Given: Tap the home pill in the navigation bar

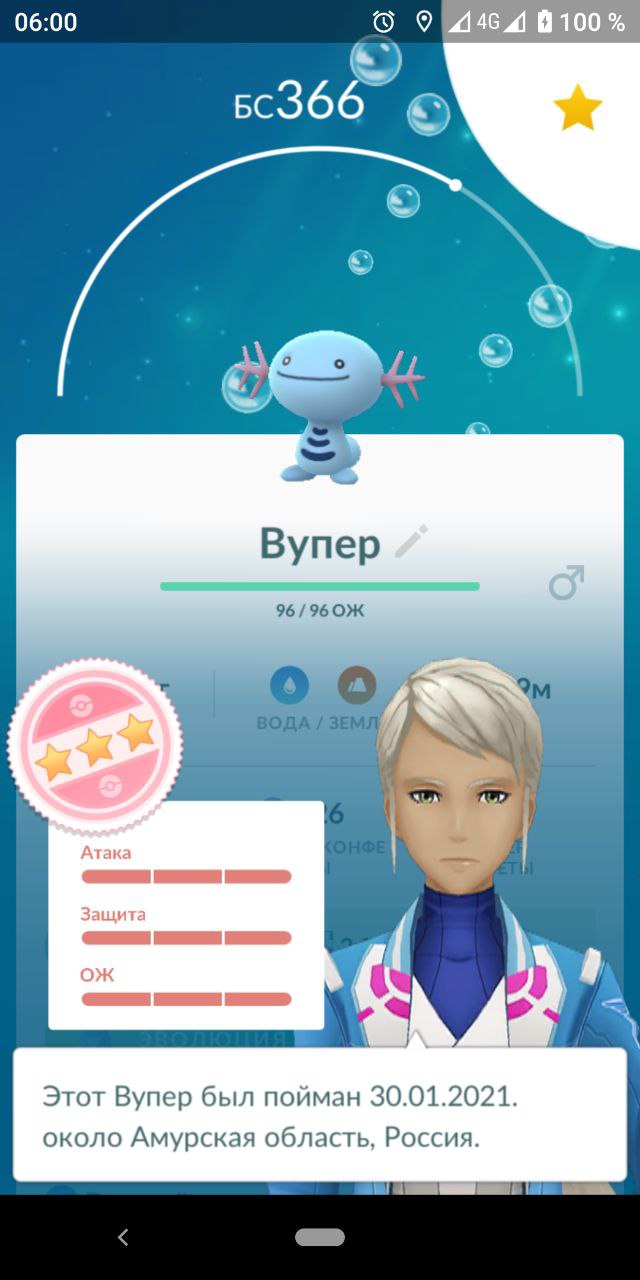Looking at the screenshot, I should click(320, 1237).
